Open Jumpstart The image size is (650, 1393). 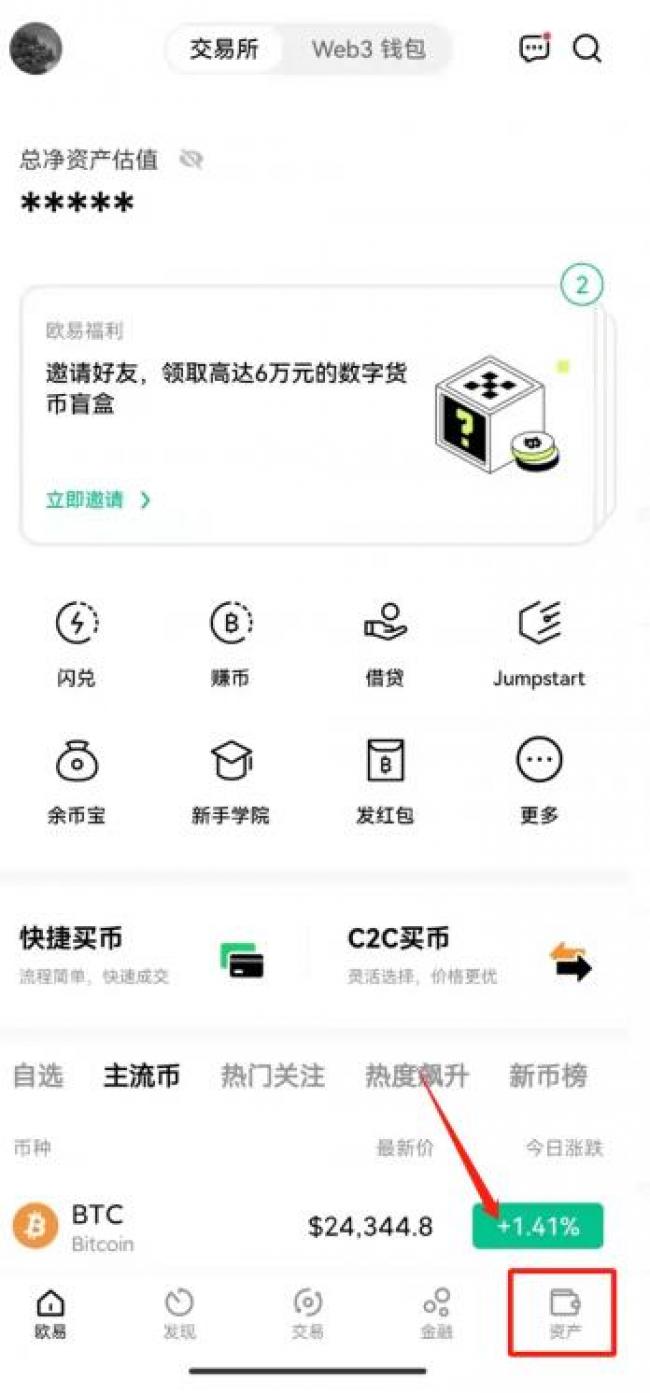tap(538, 645)
